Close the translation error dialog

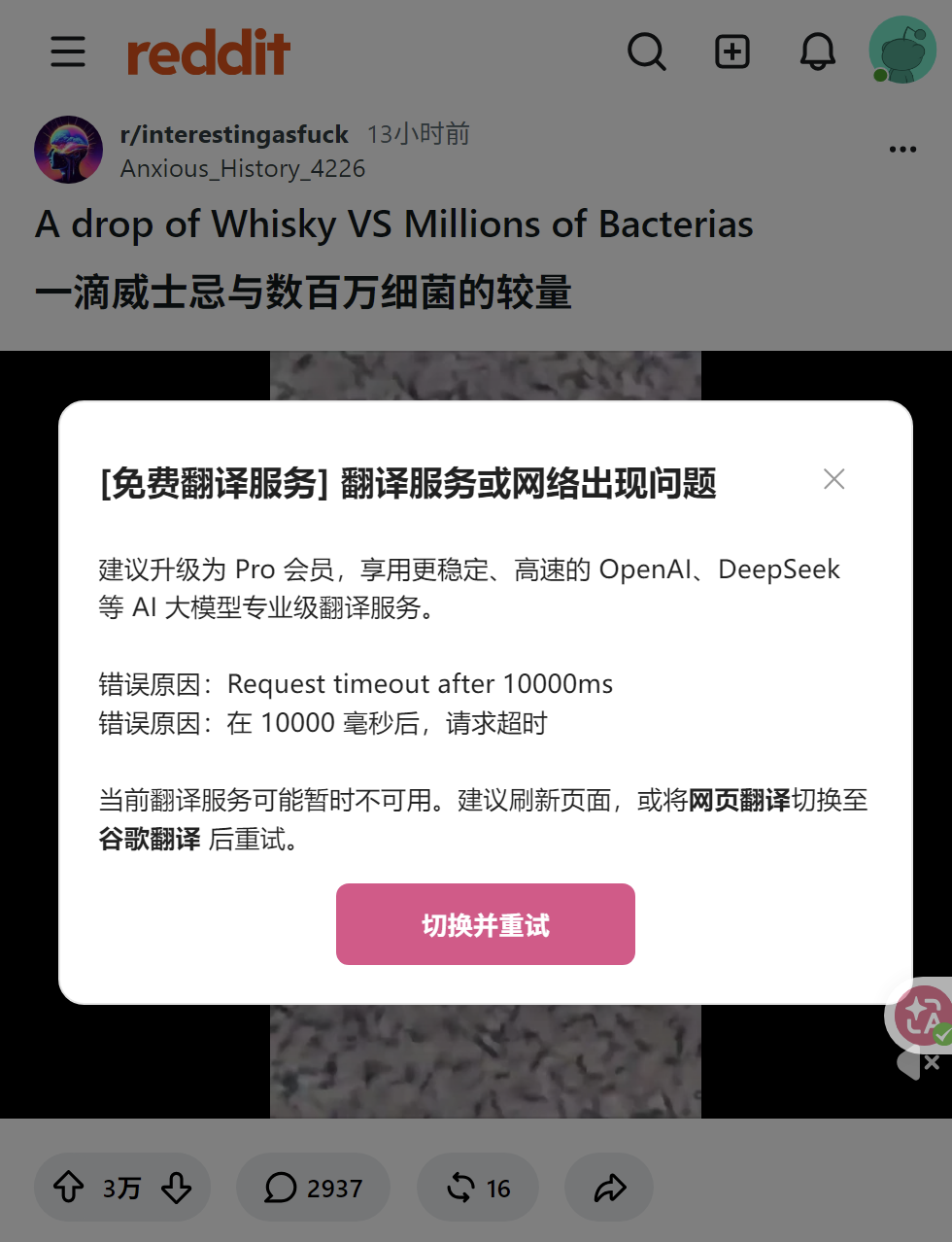833,479
